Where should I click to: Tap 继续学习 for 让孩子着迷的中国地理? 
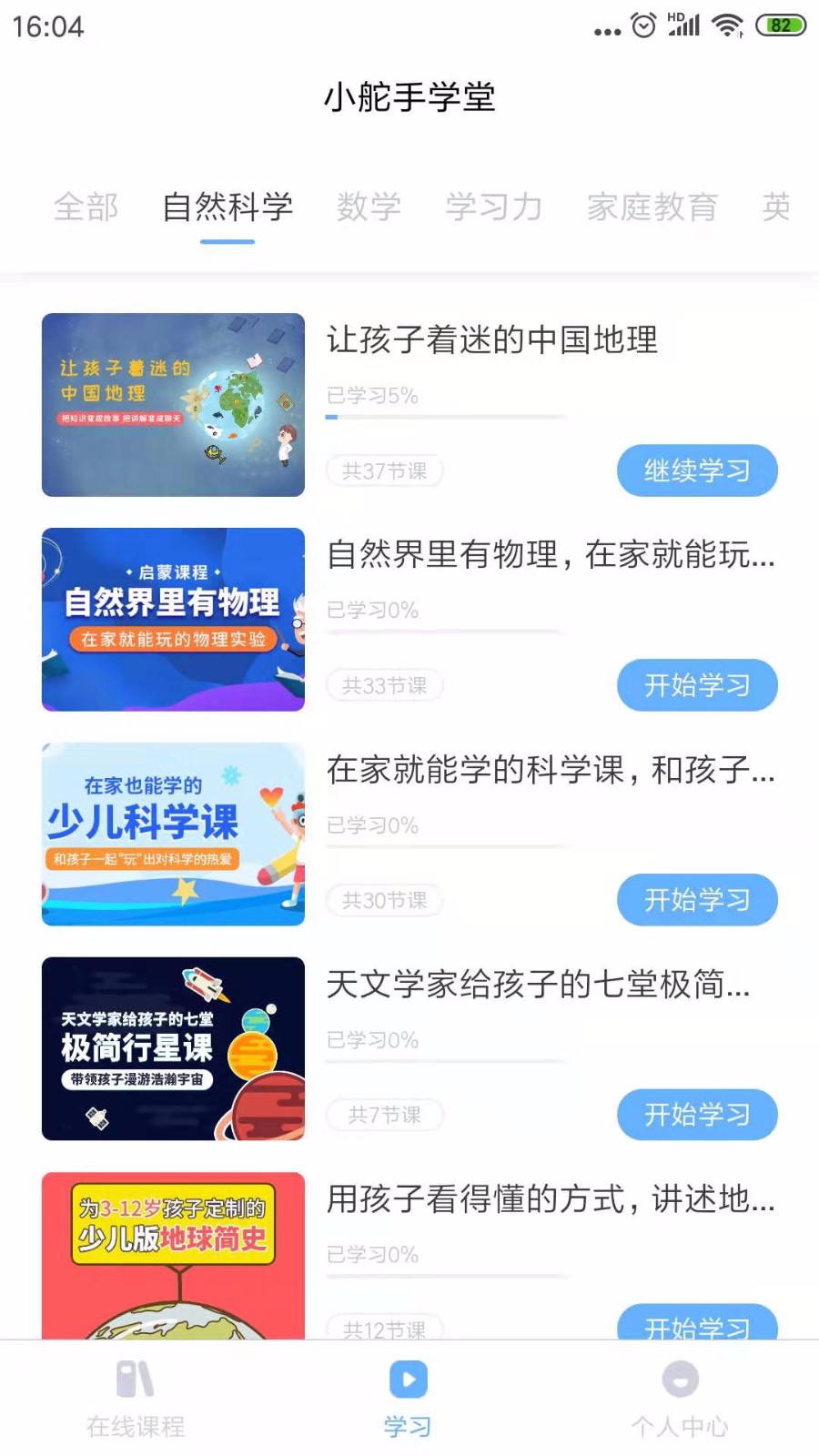[697, 470]
